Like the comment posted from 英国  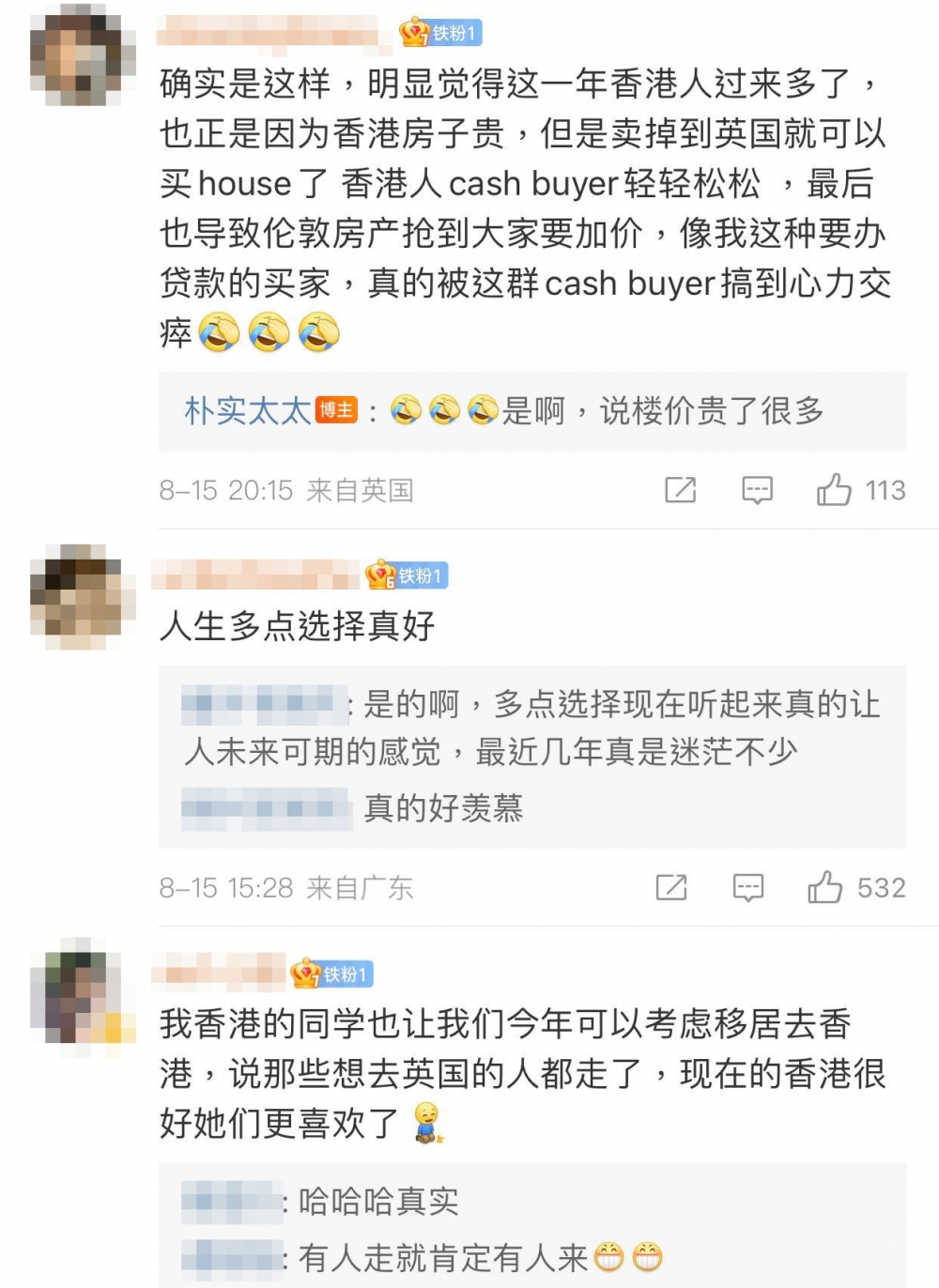point(834,490)
